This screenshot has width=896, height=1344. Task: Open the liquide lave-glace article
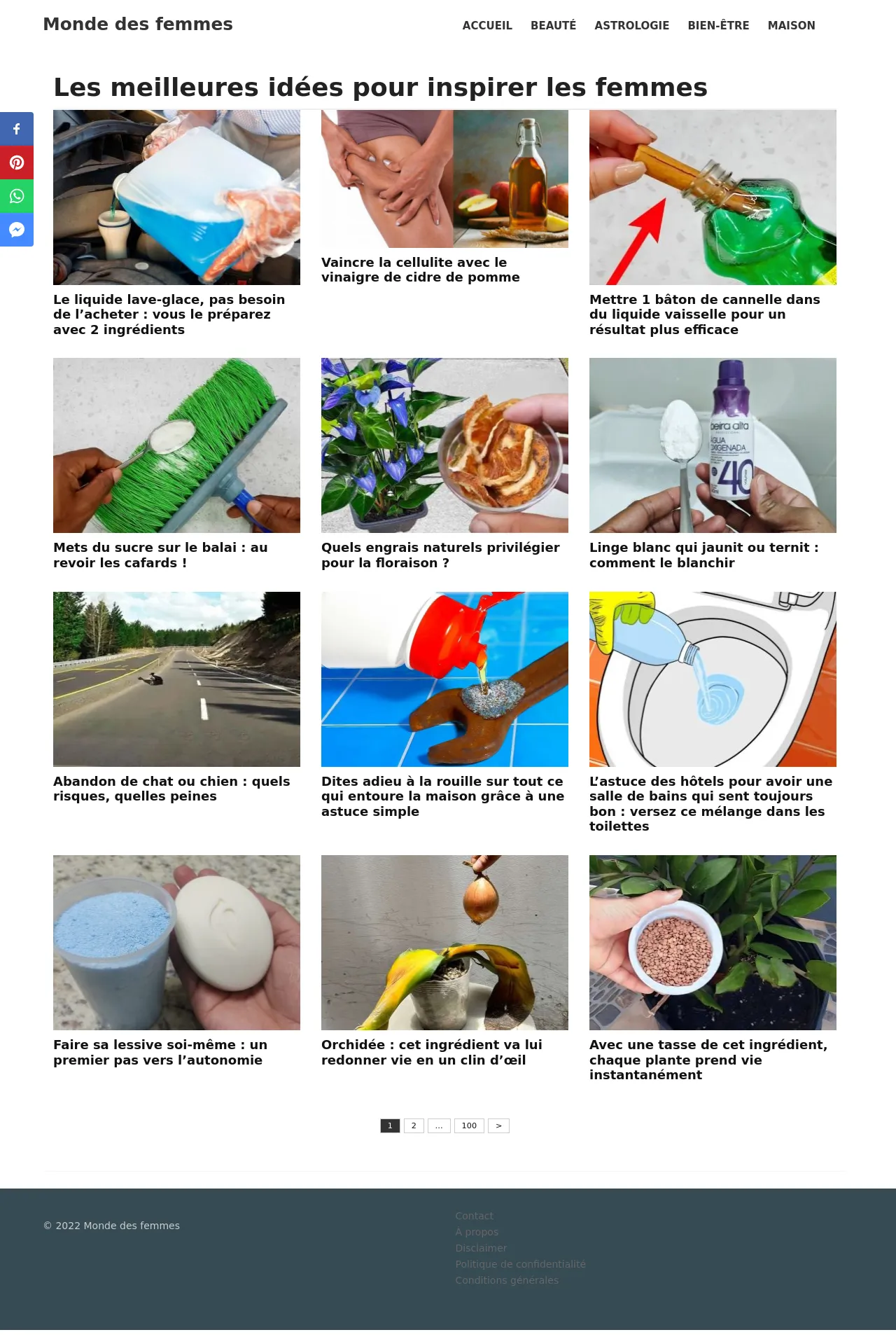(x=169, y=314)
